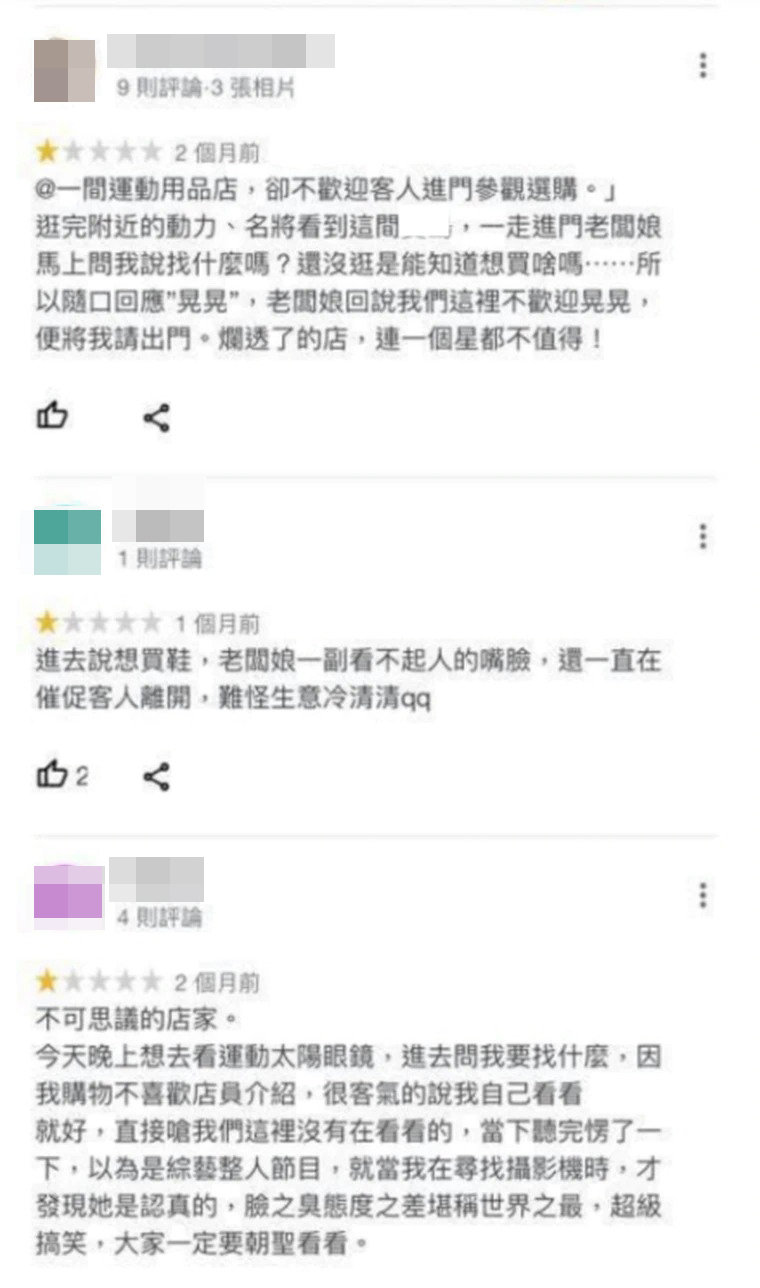
Task: Open overflow menu for the 4 則評論 reviewer
Action: click(703, 894)
